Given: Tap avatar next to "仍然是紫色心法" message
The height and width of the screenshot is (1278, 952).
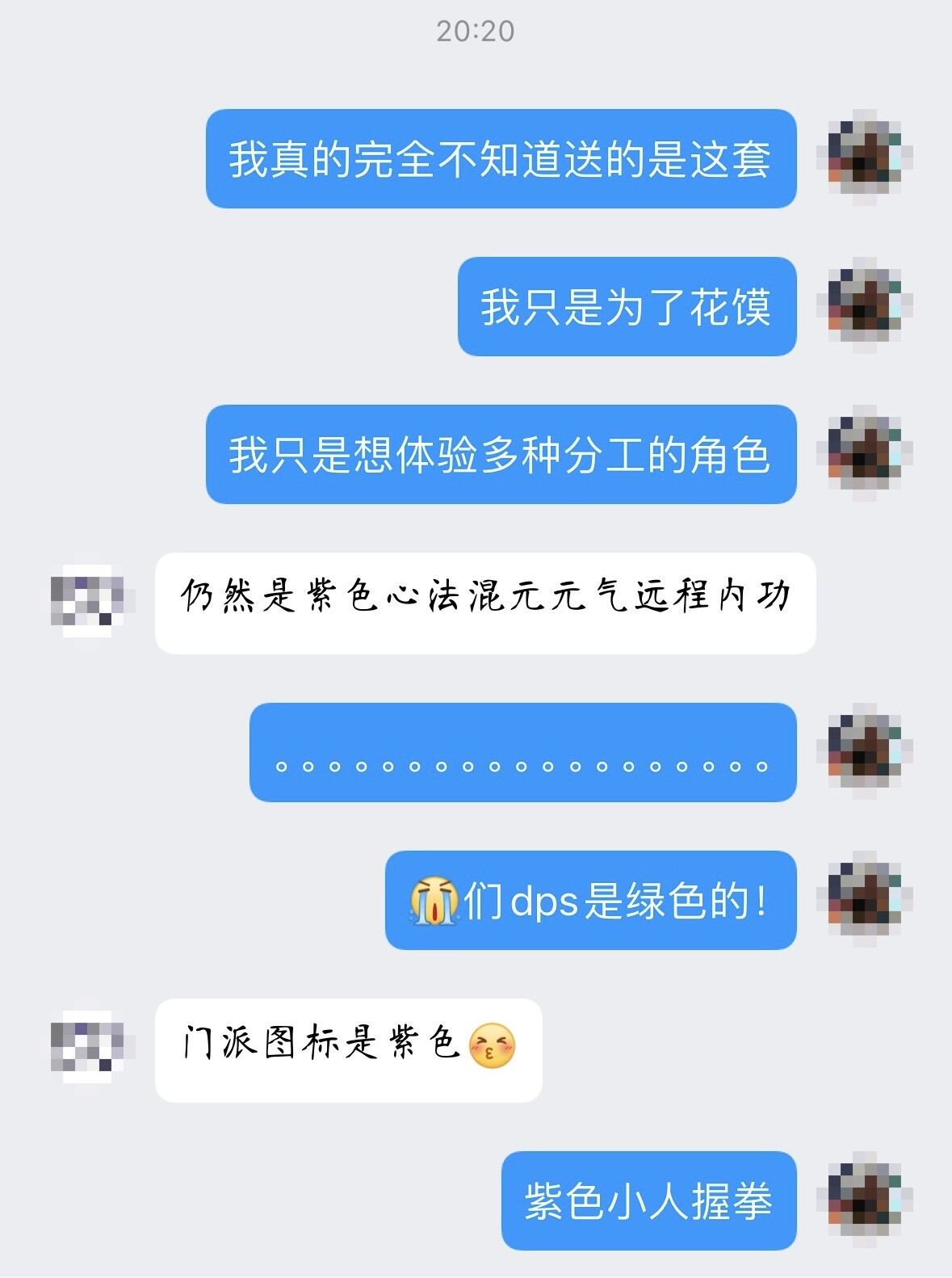Looking at the screenshot, I should (87, 601).
